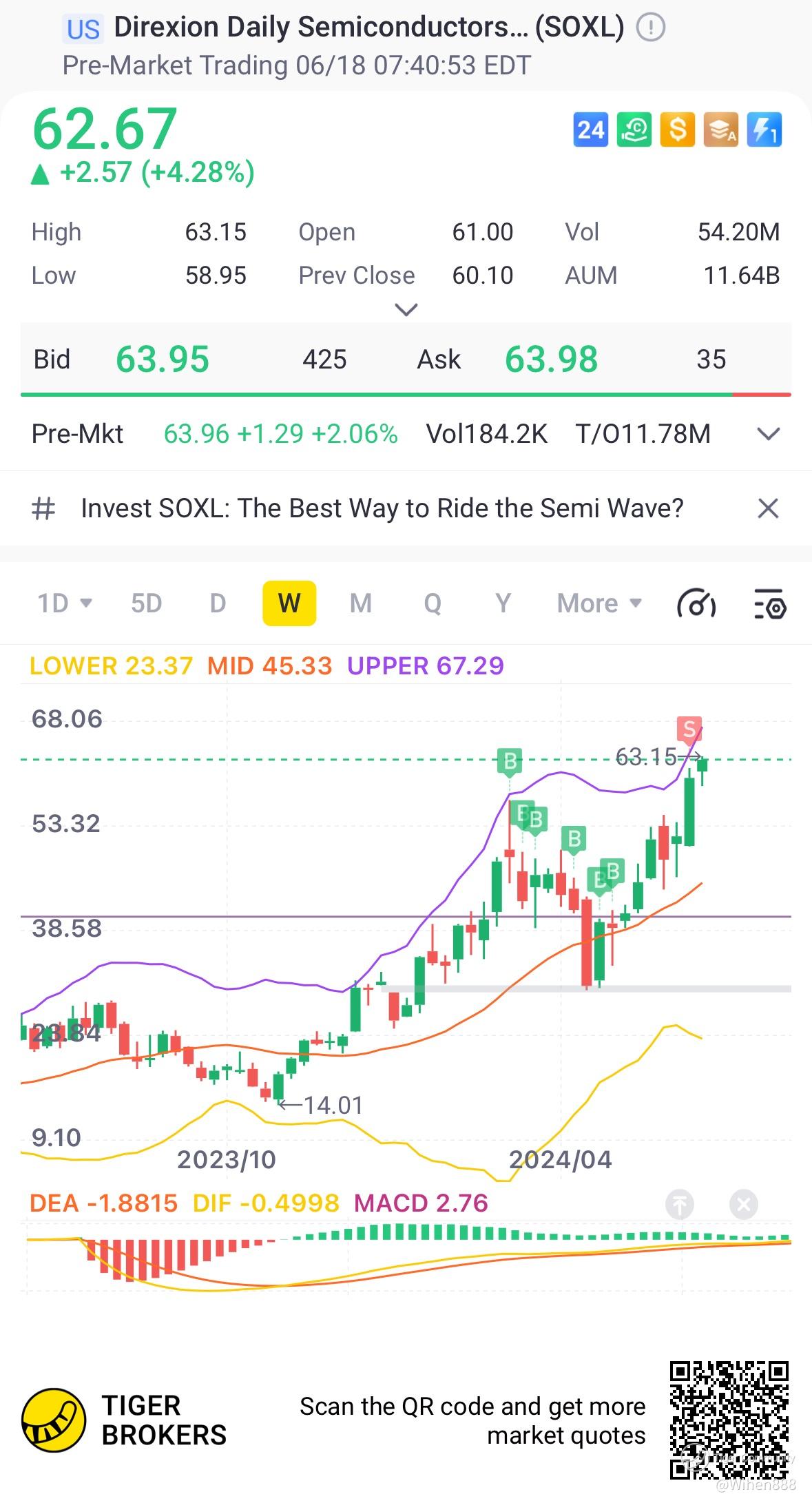Switch to the Q quarterly chart
This screenshot has height=1503, width=812.
click(433, 603)
